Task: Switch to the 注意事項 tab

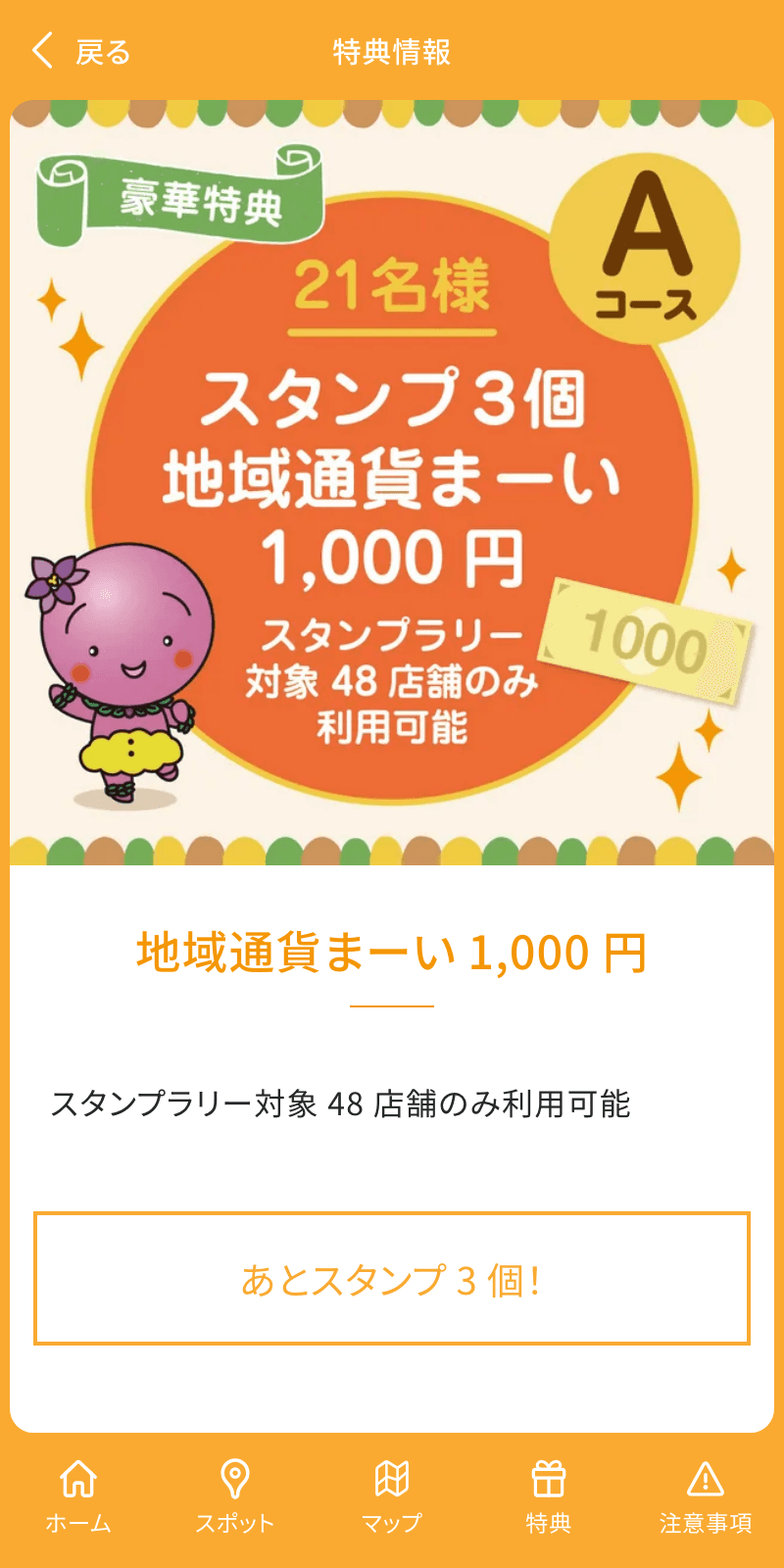Action: point(708,1499)
